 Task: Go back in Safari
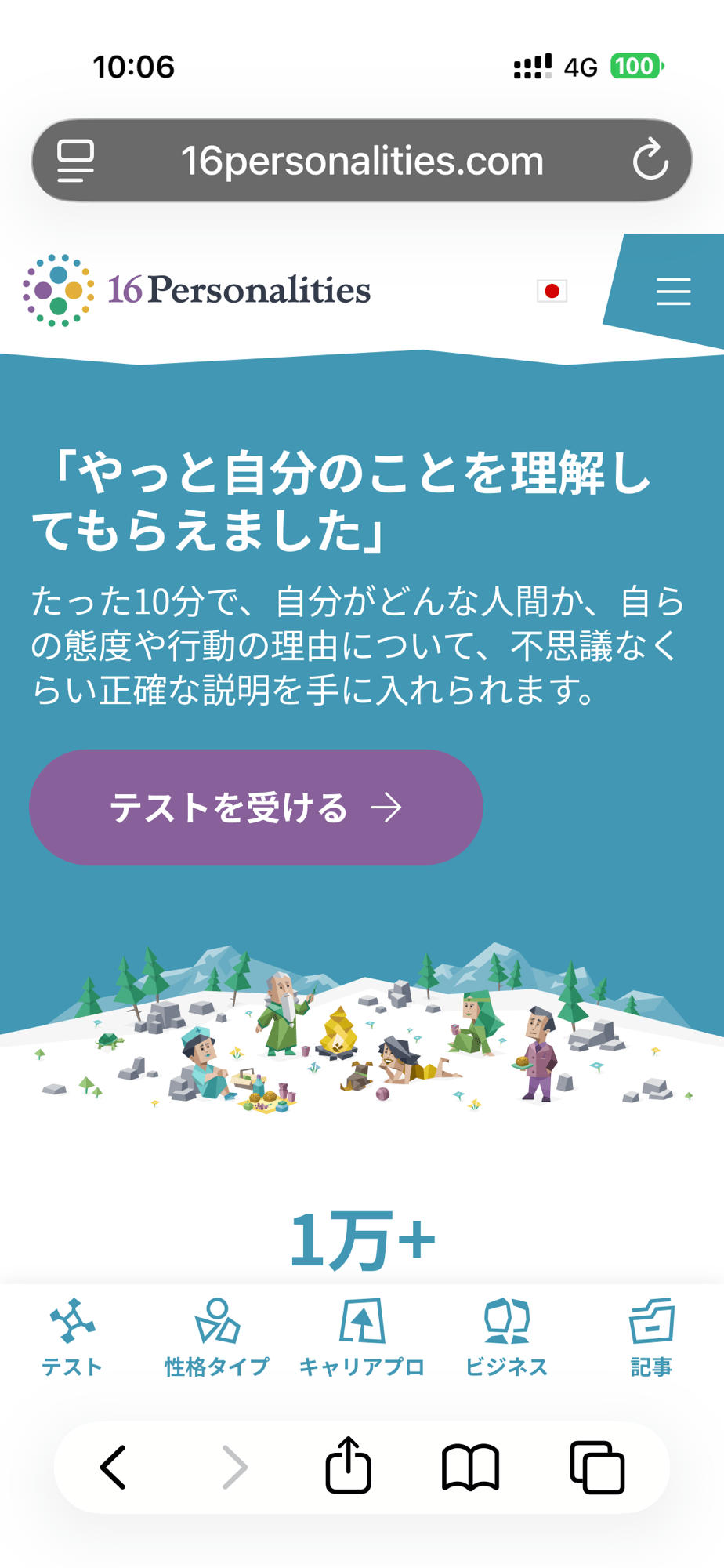pyautogui.click(x=114, y=1467)
